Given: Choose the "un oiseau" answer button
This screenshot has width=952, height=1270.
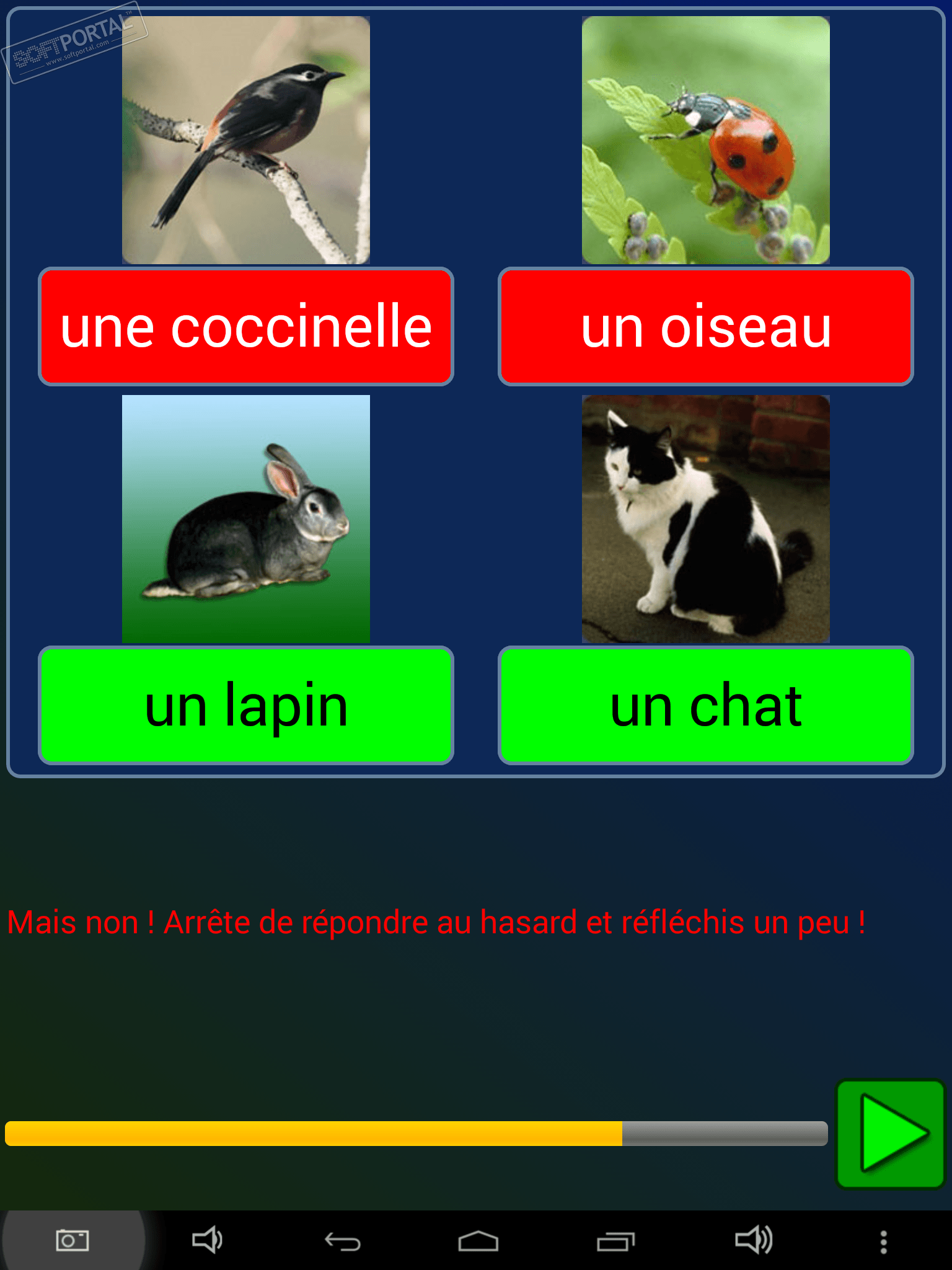Looking at the screenshot, I should [705, 327].
